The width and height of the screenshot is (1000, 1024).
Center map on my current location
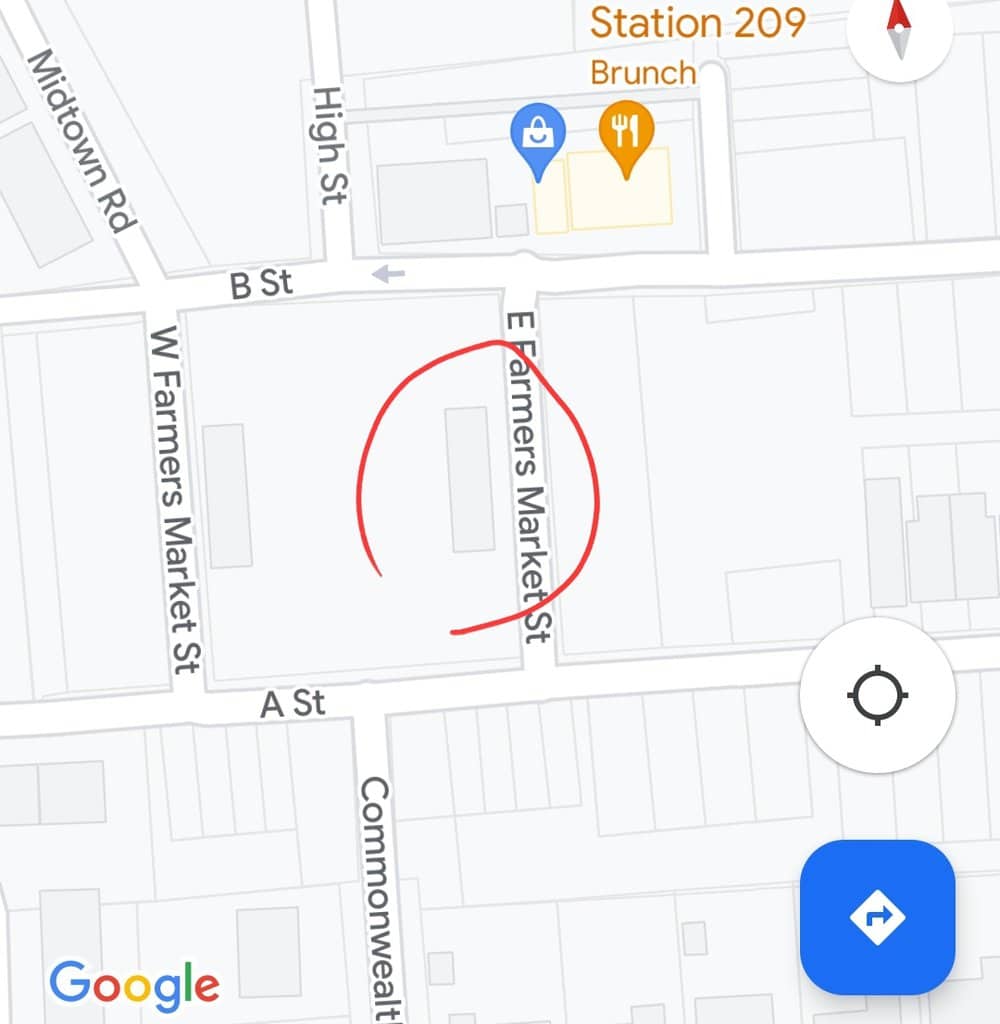click(x=877, y=694)
